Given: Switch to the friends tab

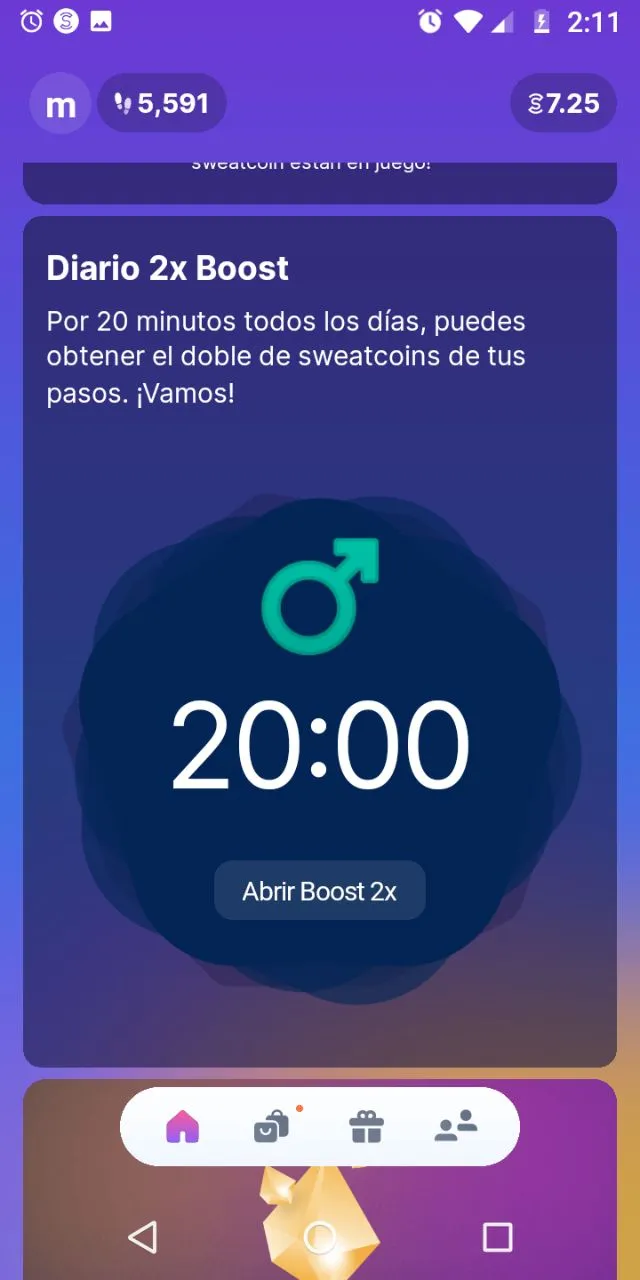Looking at the screenshot, I should [457, 1127].
